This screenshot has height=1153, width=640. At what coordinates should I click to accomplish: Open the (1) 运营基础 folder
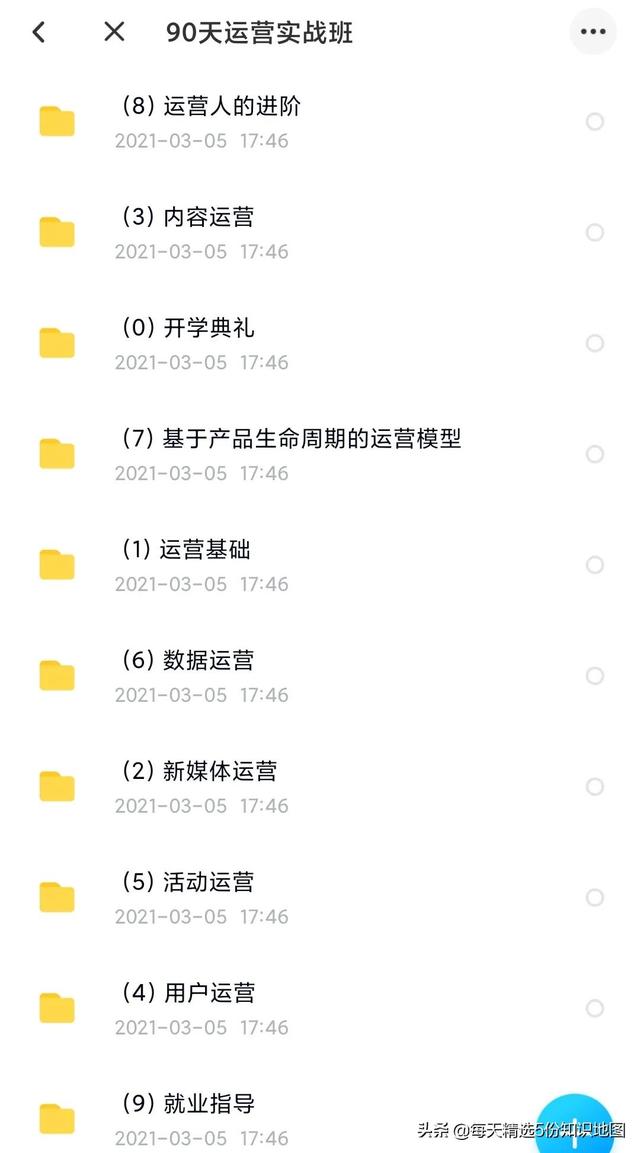[320, 565]
